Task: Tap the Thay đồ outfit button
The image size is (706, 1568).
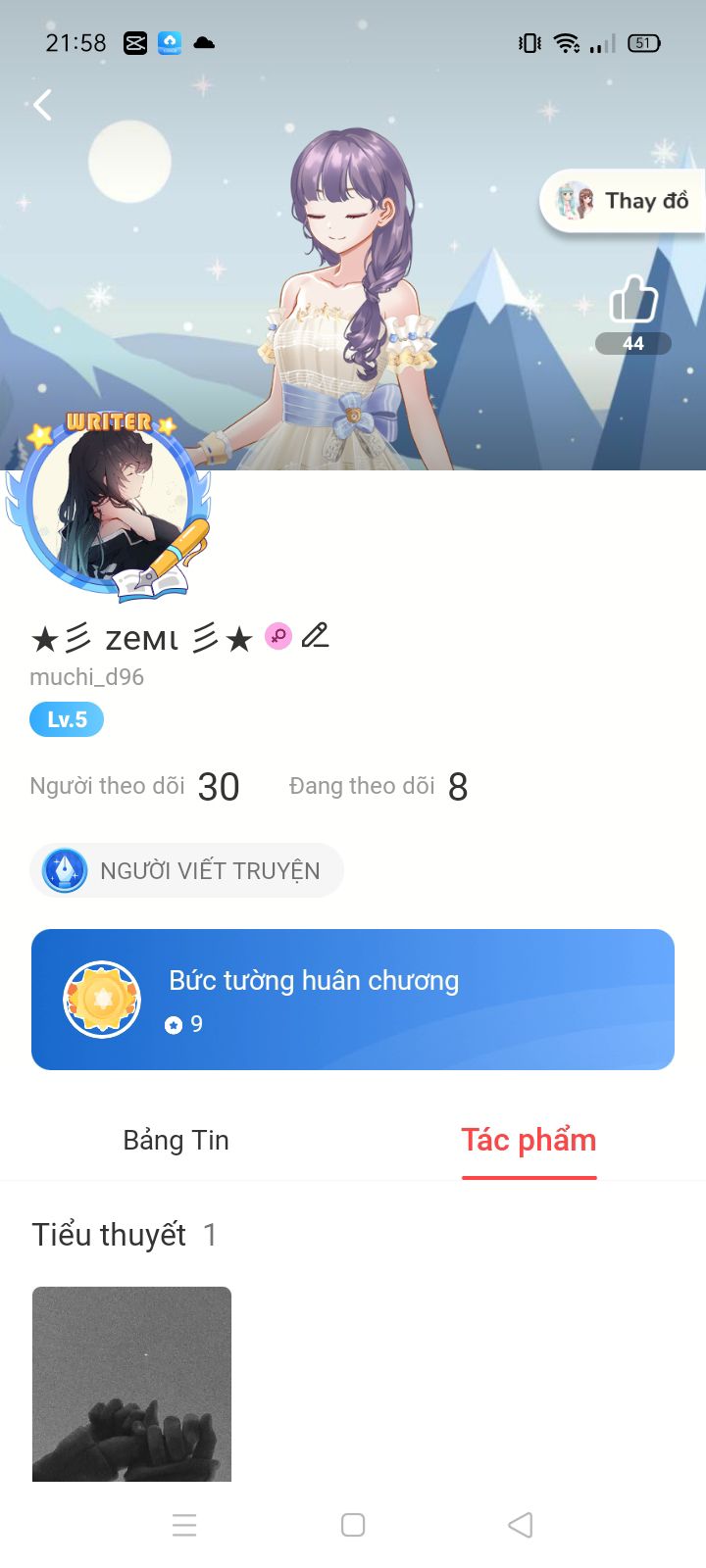Action: (624, 201)
